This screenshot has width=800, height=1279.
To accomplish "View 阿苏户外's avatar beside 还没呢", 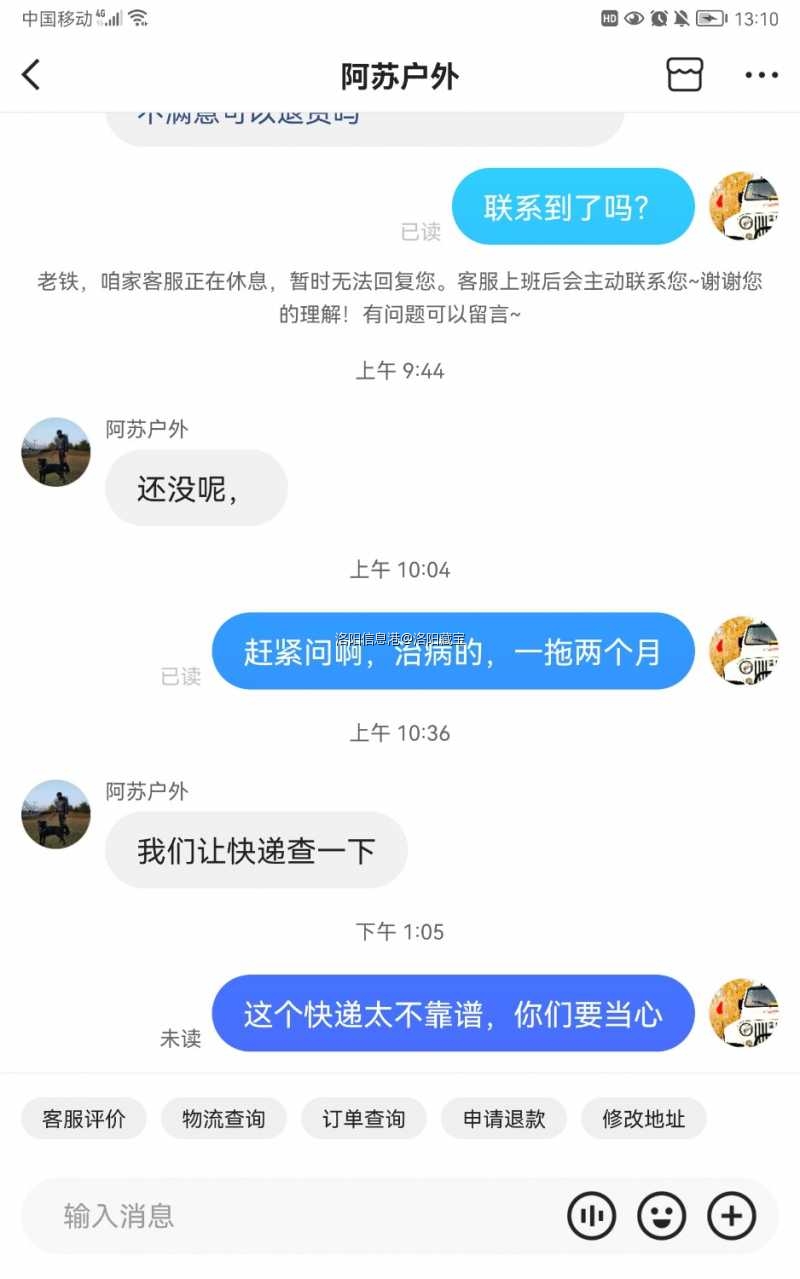I will (56, 452).
